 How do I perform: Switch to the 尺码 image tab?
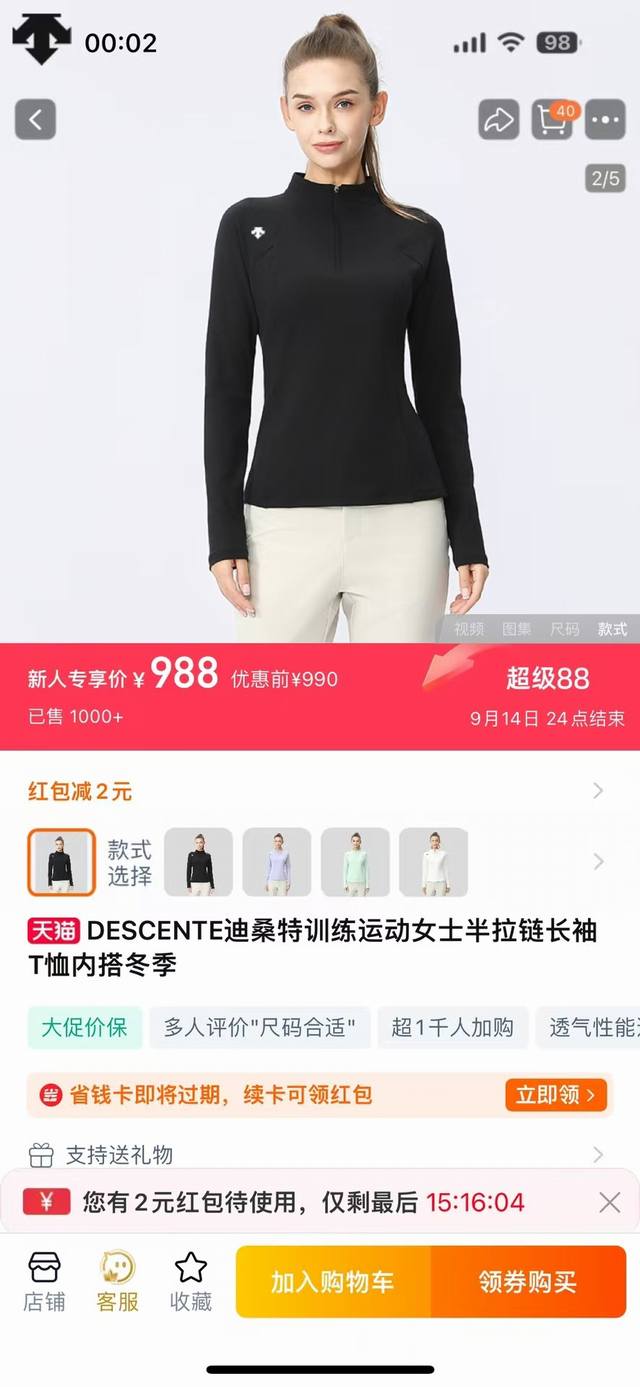564,629
